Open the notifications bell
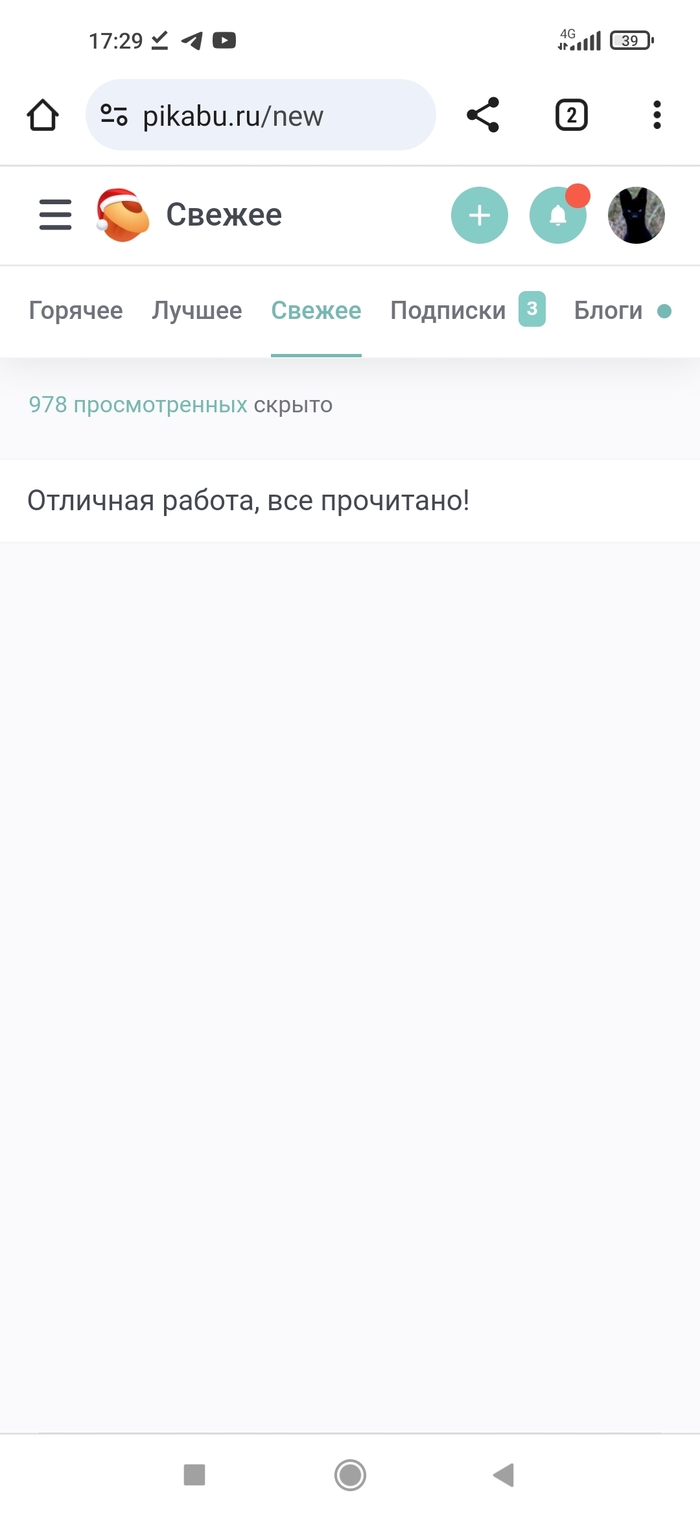This screenshot has height=1517, width=700. (558, 216)
